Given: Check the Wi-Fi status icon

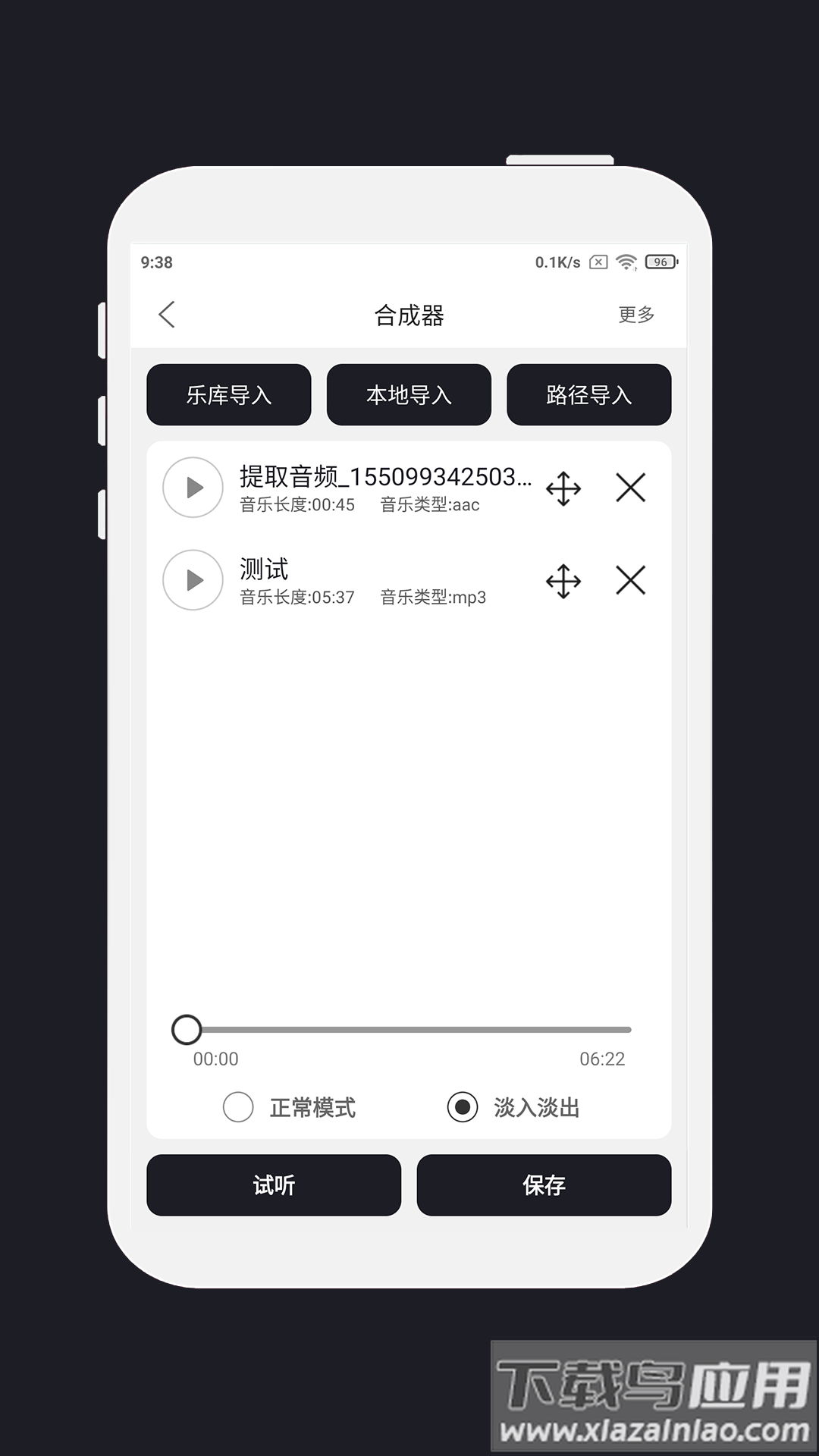Looking at the screenshot, I should tap(626, 262).
